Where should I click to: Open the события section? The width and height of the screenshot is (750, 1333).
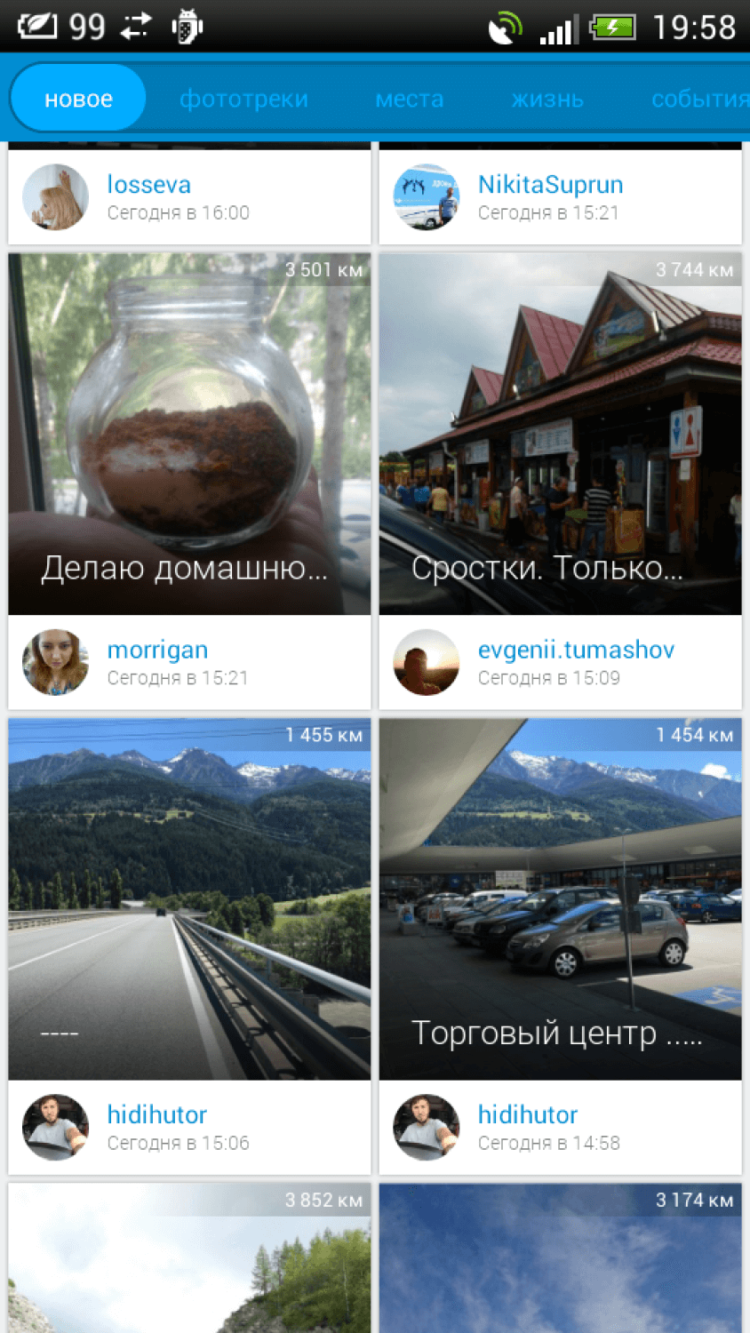coord(700,98)
